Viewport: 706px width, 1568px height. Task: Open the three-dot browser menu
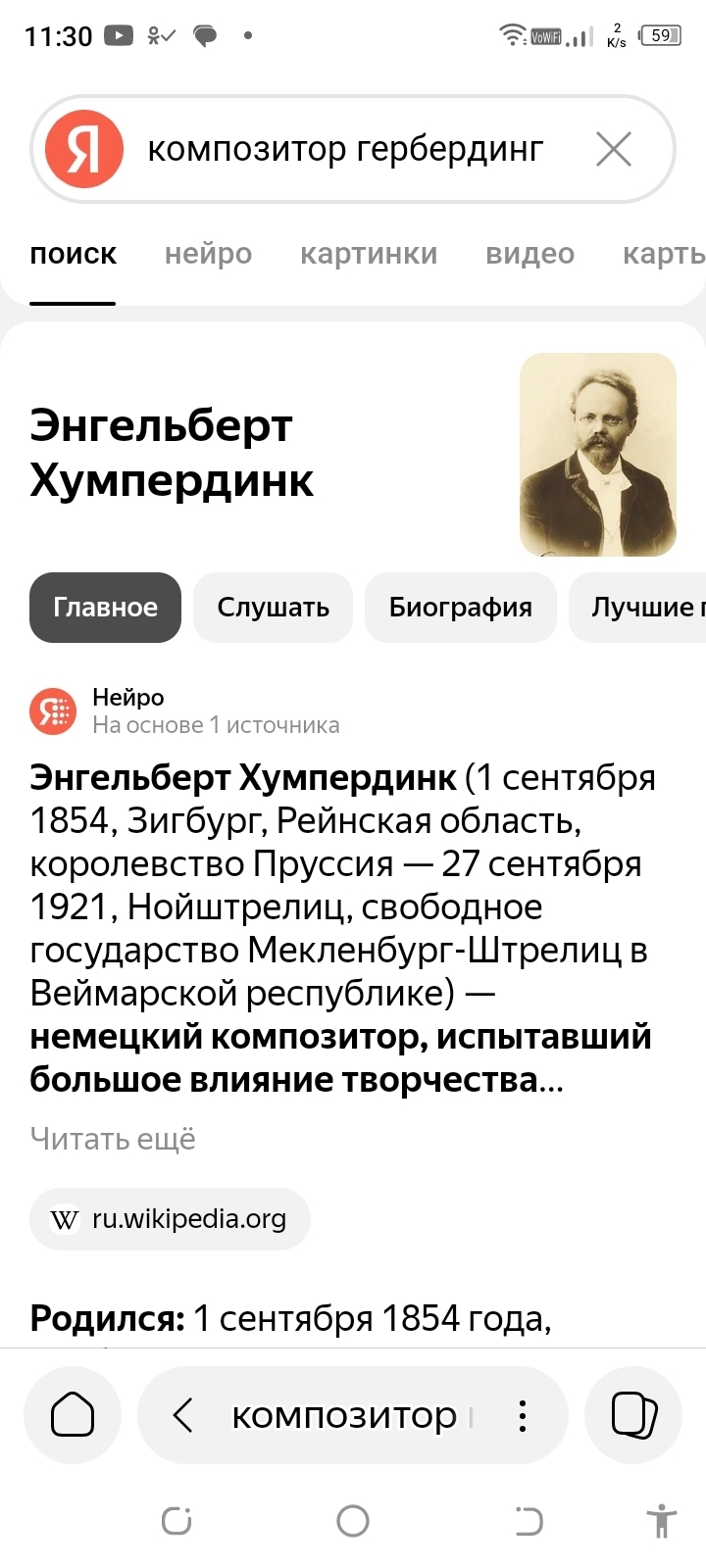(x=523, y=1415)
